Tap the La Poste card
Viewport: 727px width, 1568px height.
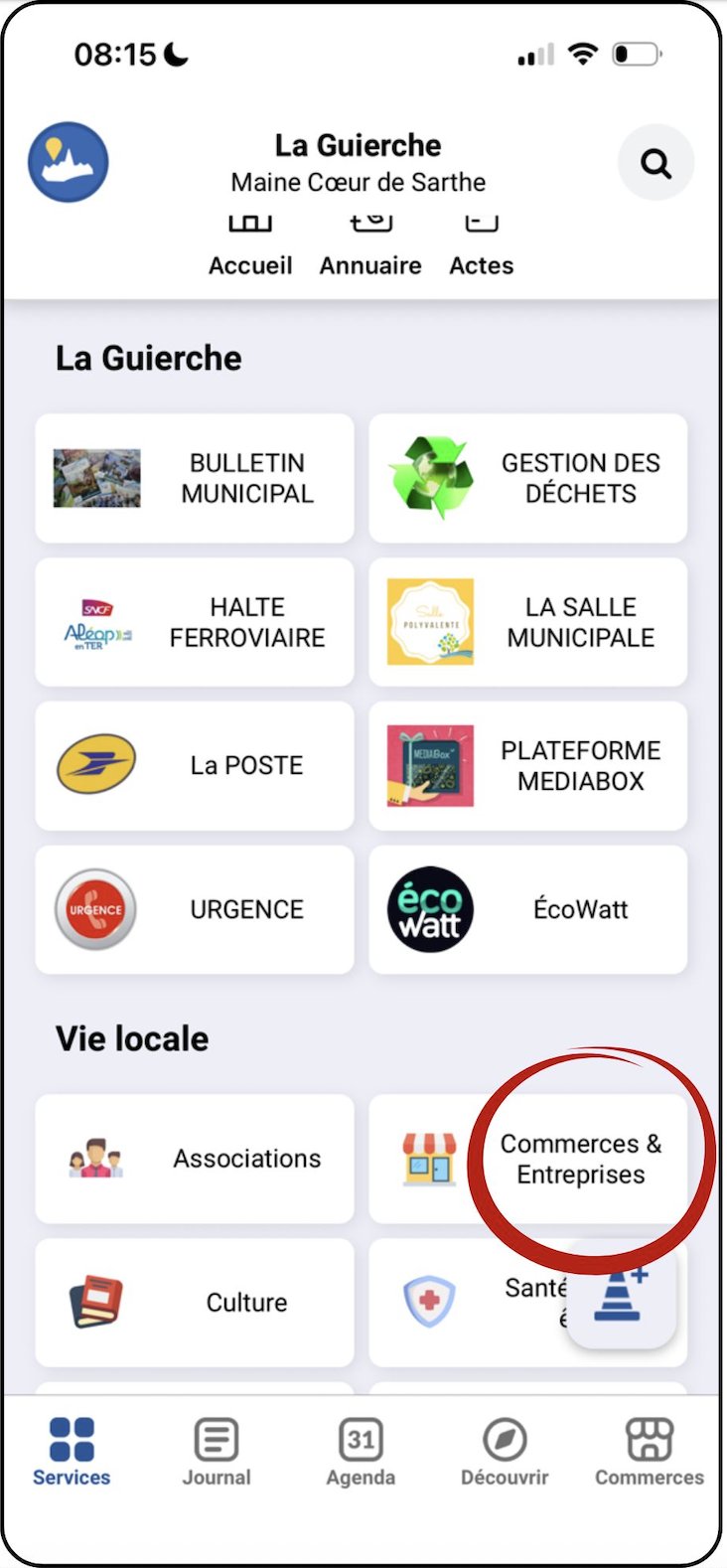pyautogui.click(x=195, y=766)
